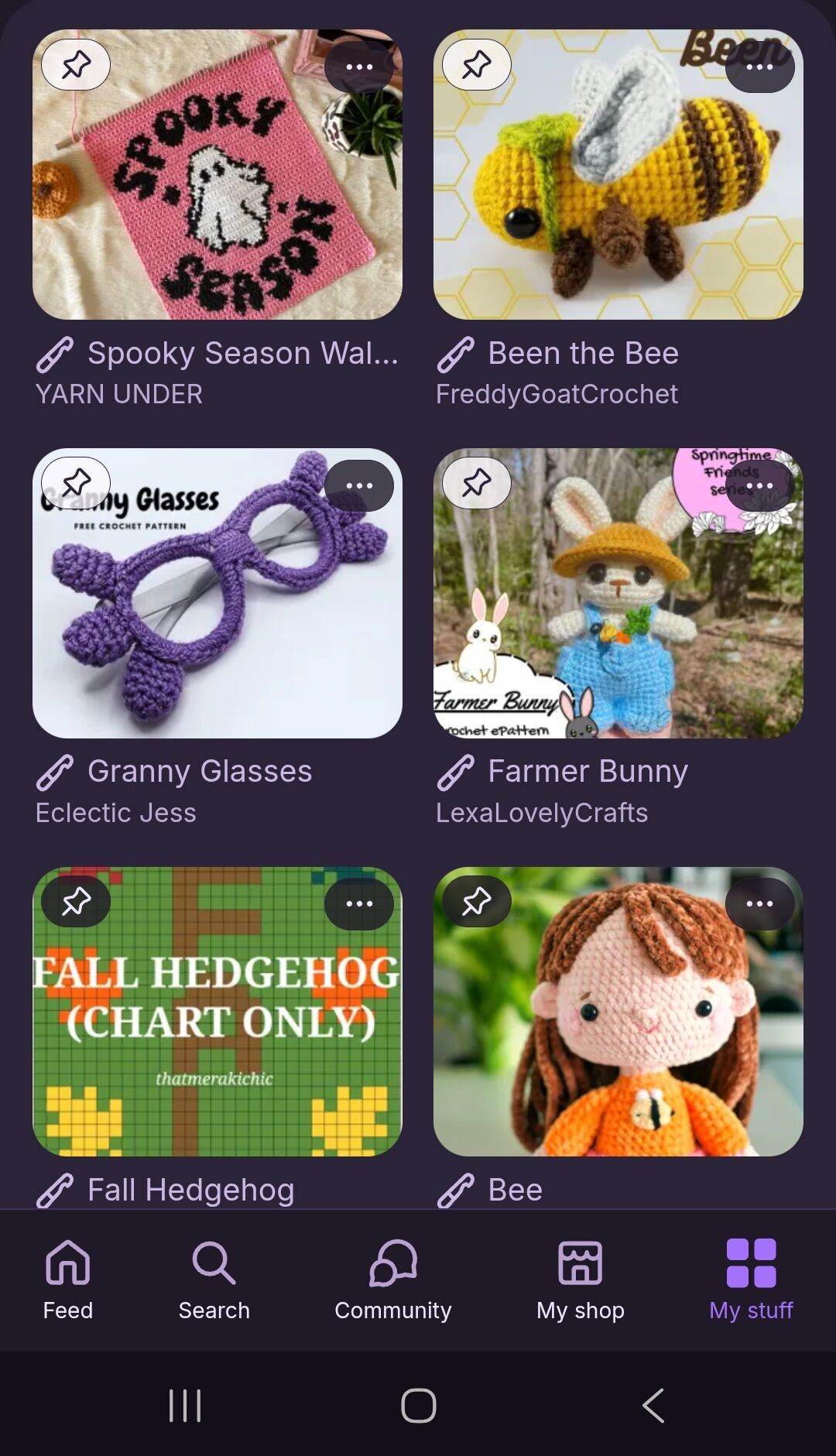Screen dimensions: 836x1456
Task: Open more options for Fall Hedgehog
Action: [x=359, y=903]
